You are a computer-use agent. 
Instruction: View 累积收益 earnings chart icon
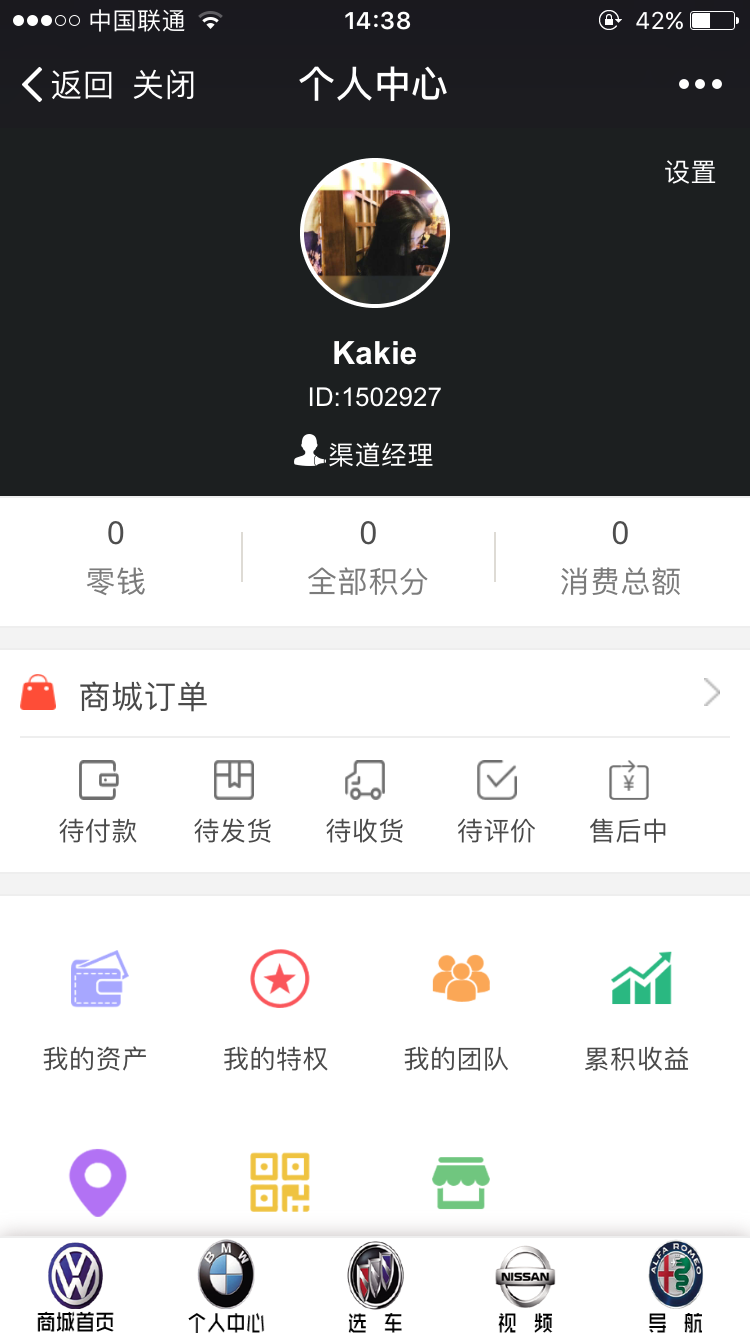point(640,980)
